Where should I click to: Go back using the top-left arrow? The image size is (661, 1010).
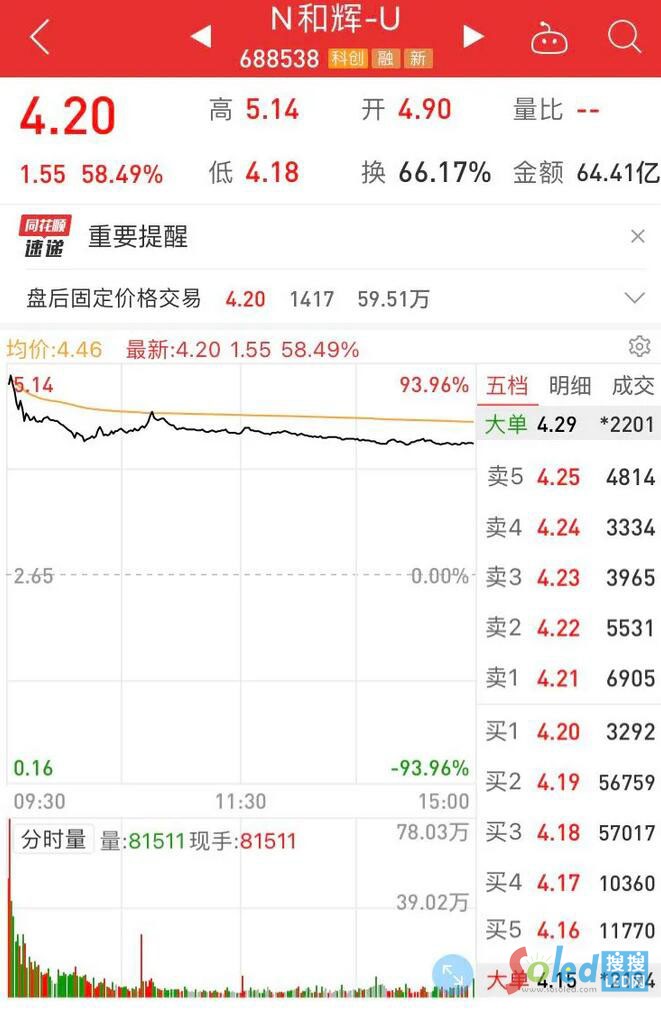[39, 38]
